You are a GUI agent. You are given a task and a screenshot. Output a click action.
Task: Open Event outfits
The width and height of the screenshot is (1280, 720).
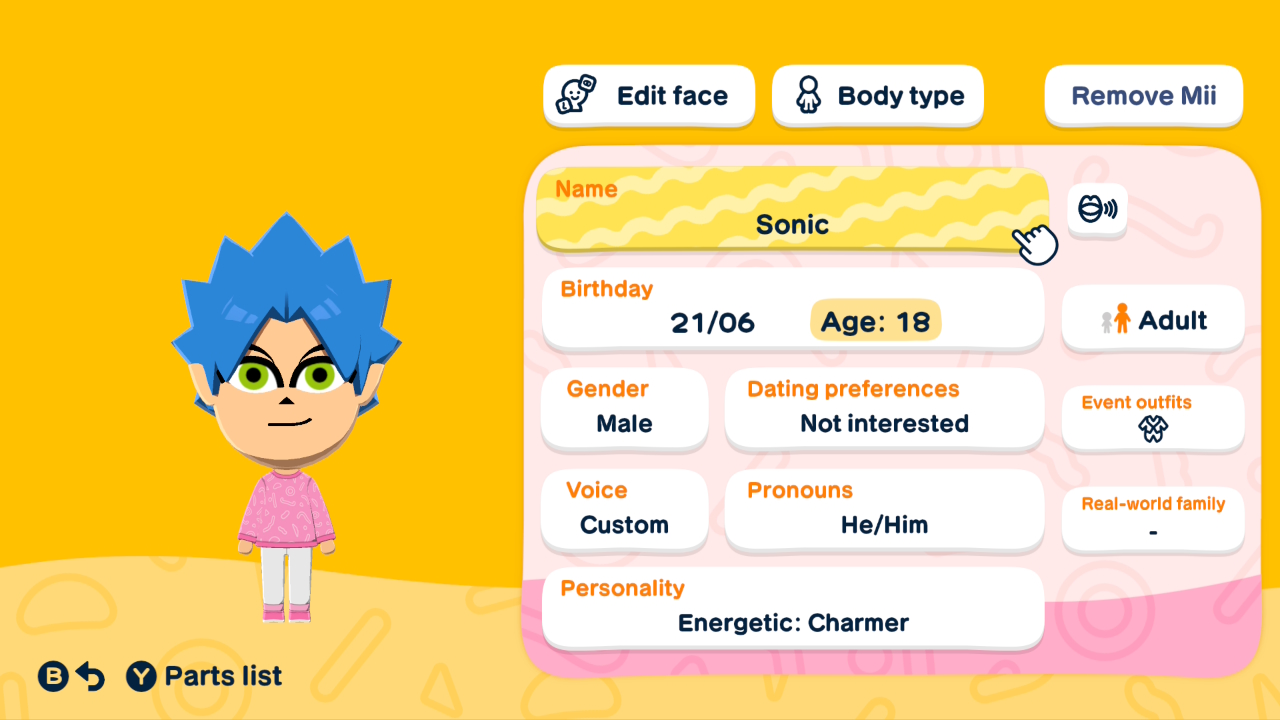point(1153,417)
